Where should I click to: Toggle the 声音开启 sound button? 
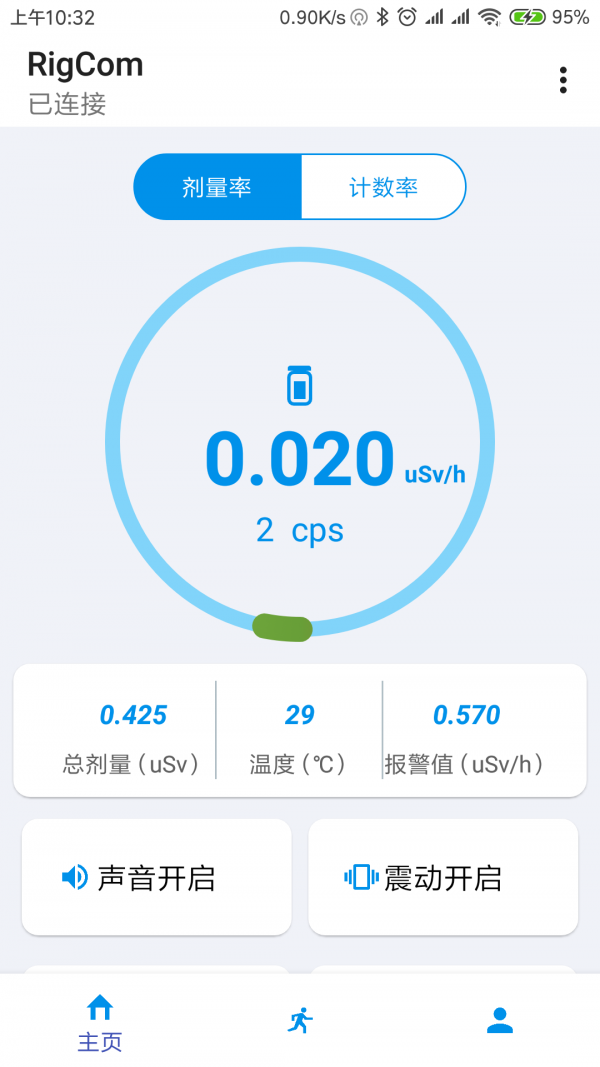point(157,878)
